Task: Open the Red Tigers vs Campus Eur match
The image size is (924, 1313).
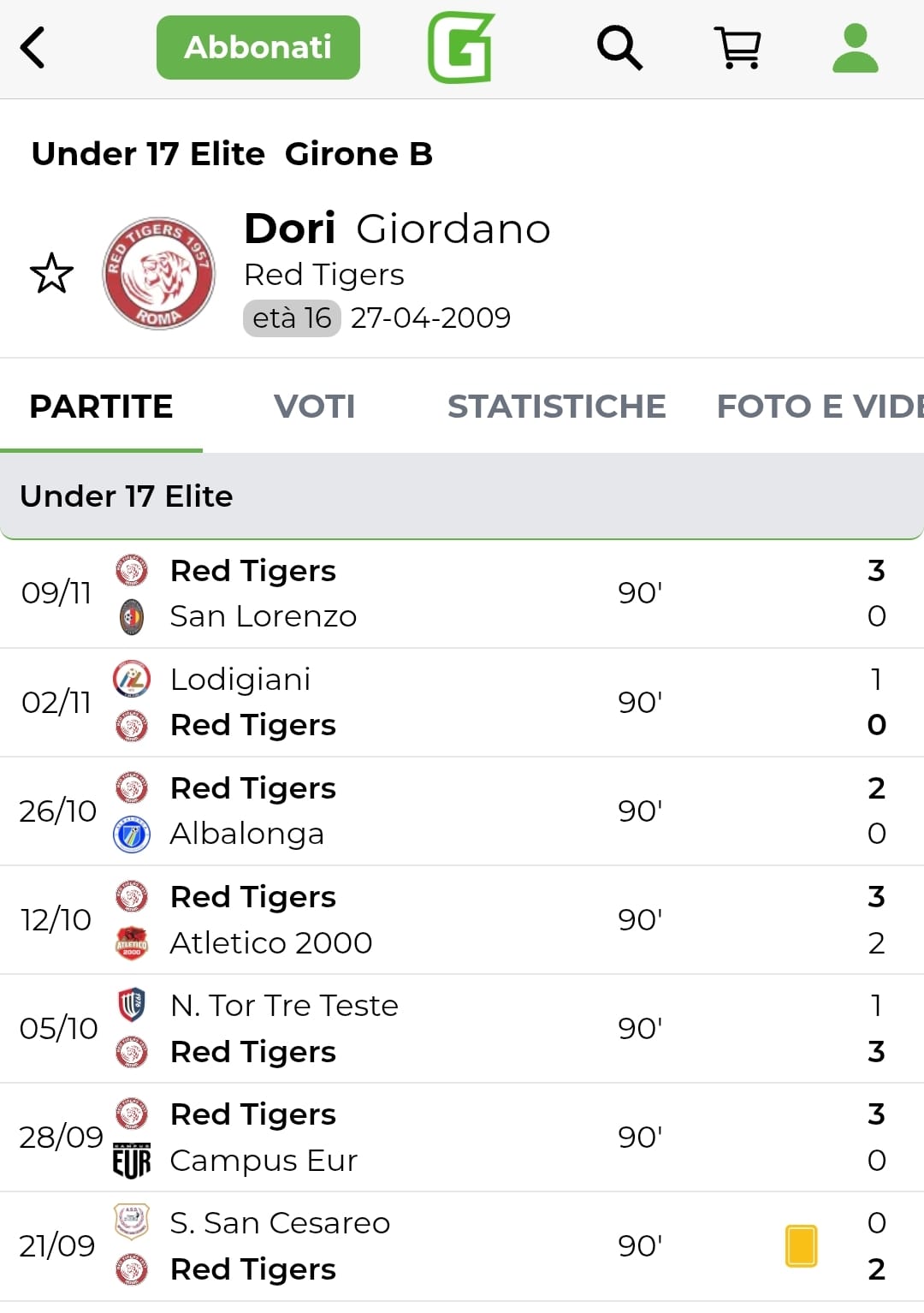Action: click(x=462, y=1137)
